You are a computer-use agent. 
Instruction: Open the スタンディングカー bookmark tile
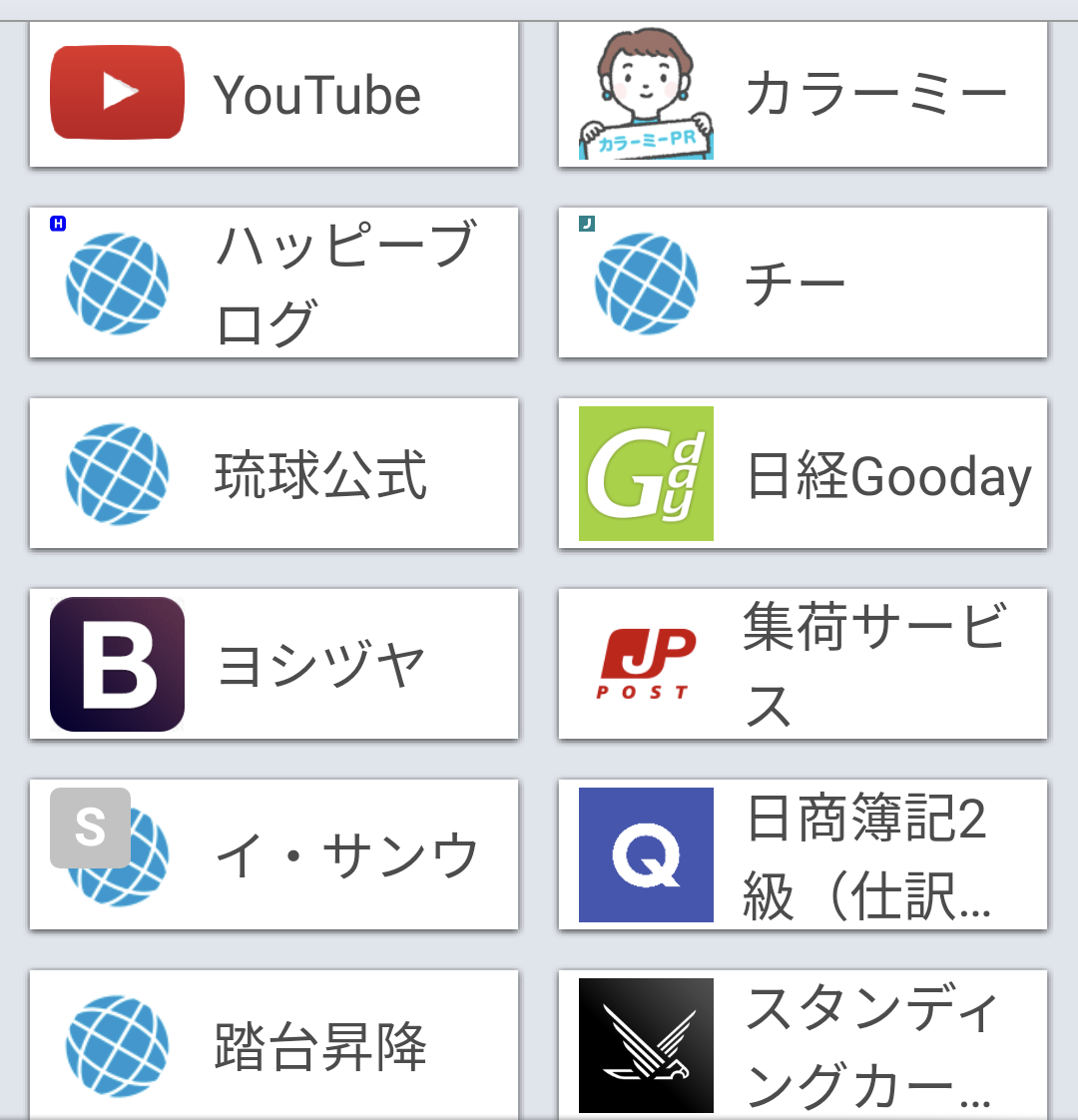coord(804,1046)
